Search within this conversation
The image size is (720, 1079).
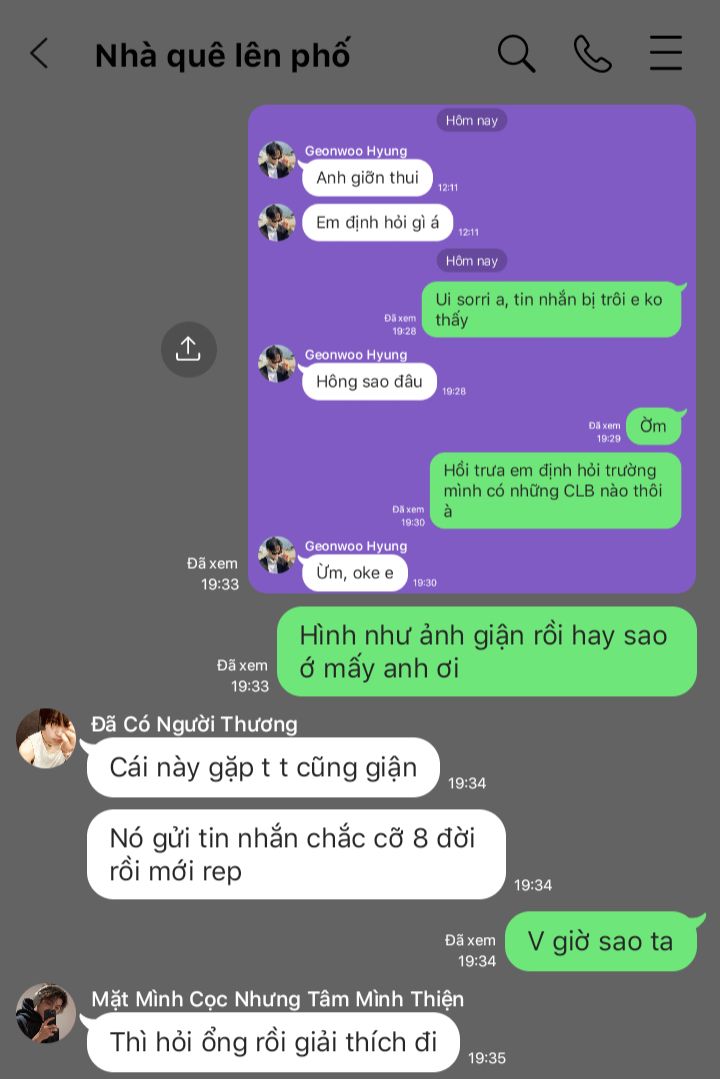pyautogui.click(x=516, y=54)
